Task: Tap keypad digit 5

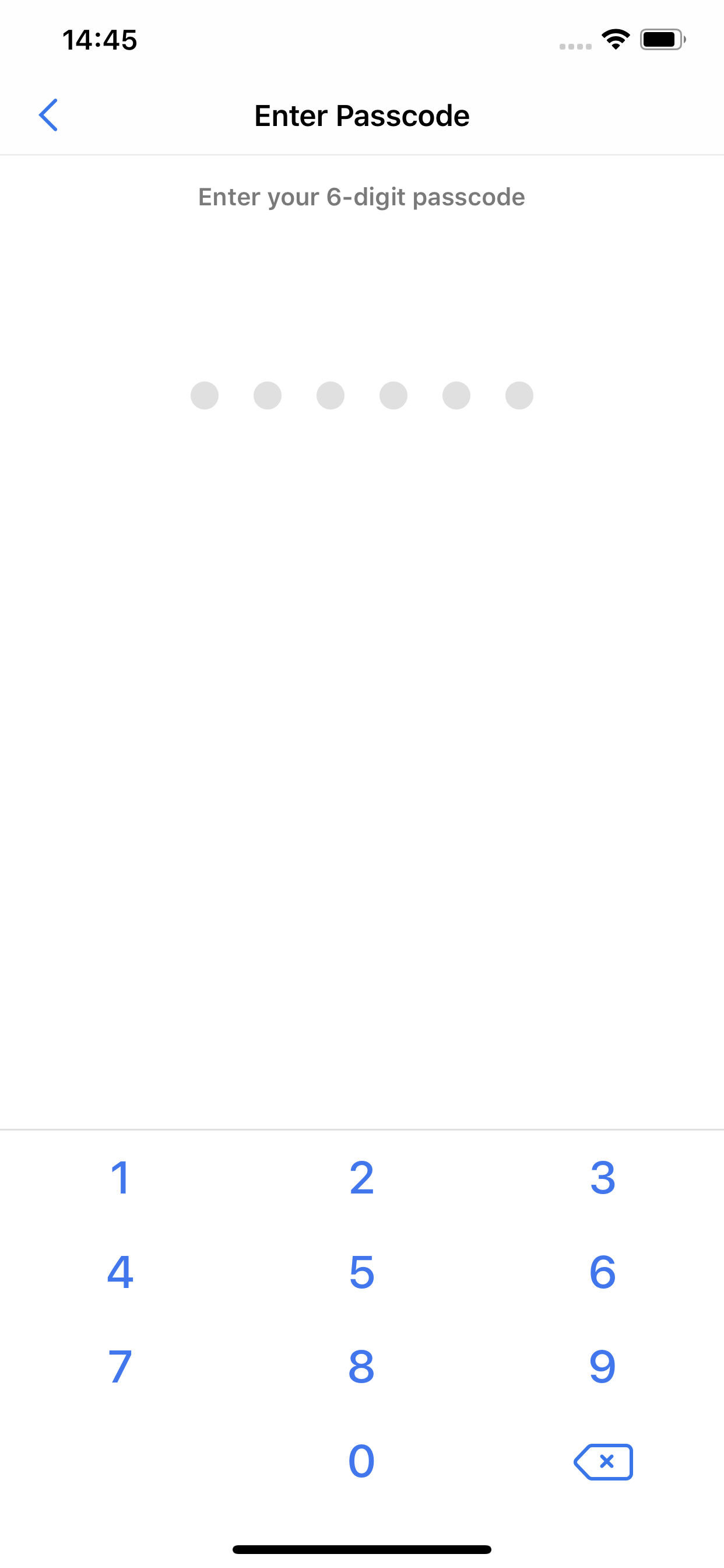Action: 361,1272
